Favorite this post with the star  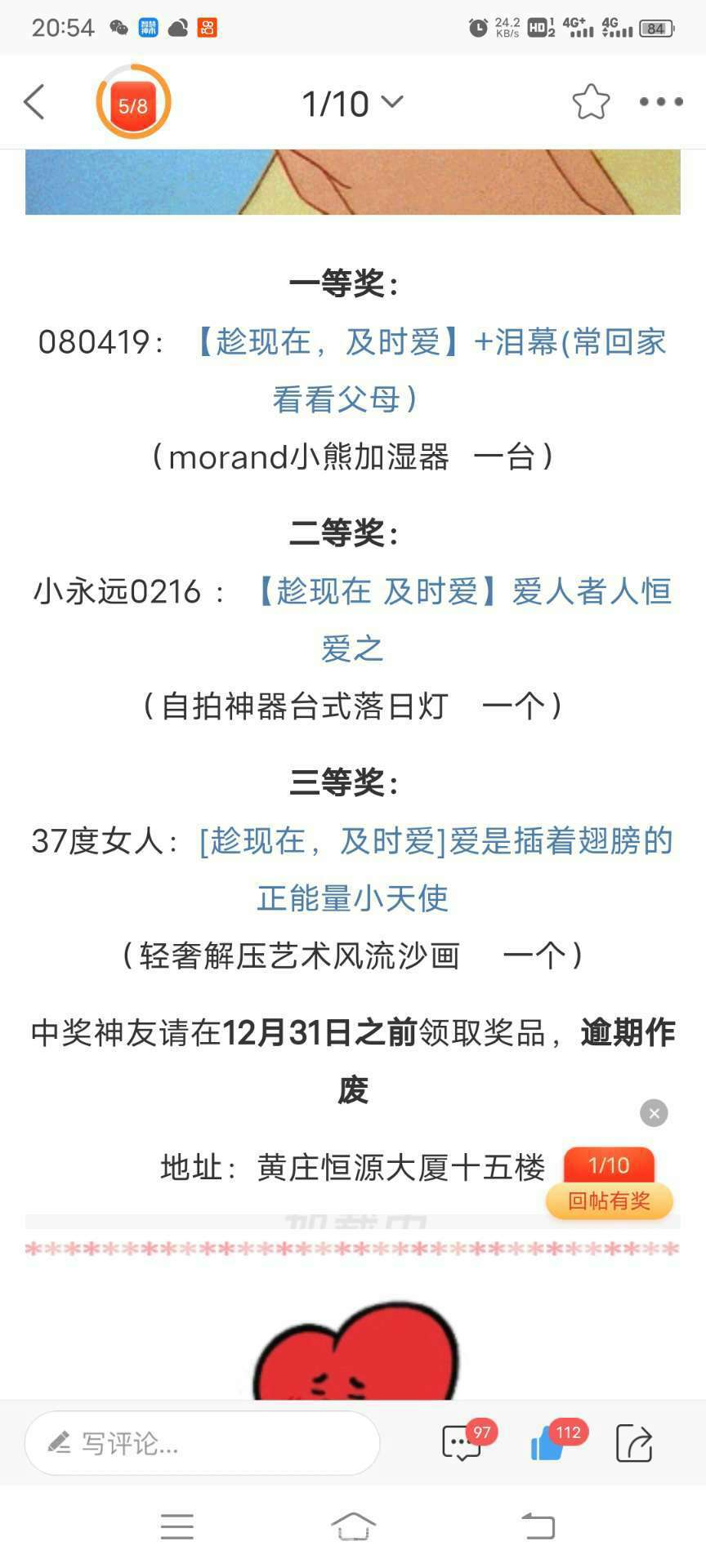click(x=591, y=102)
